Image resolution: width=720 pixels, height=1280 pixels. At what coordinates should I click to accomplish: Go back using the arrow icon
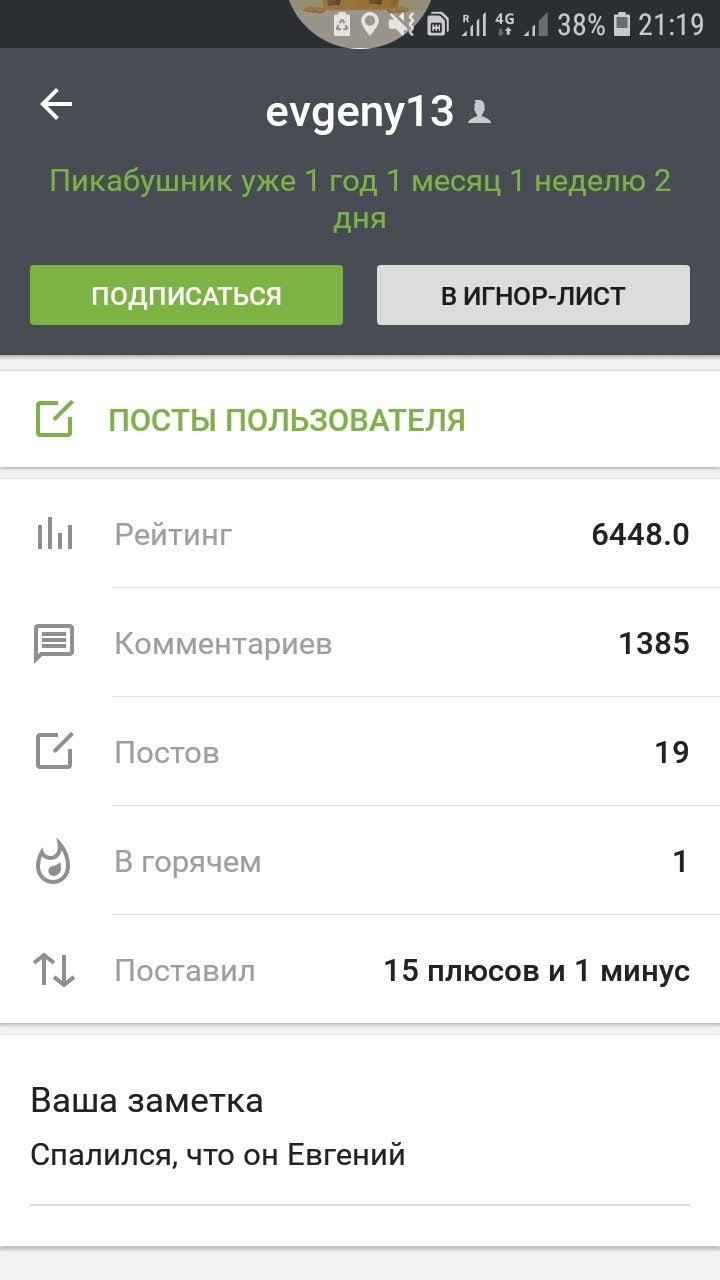click(x=56, y=105)
